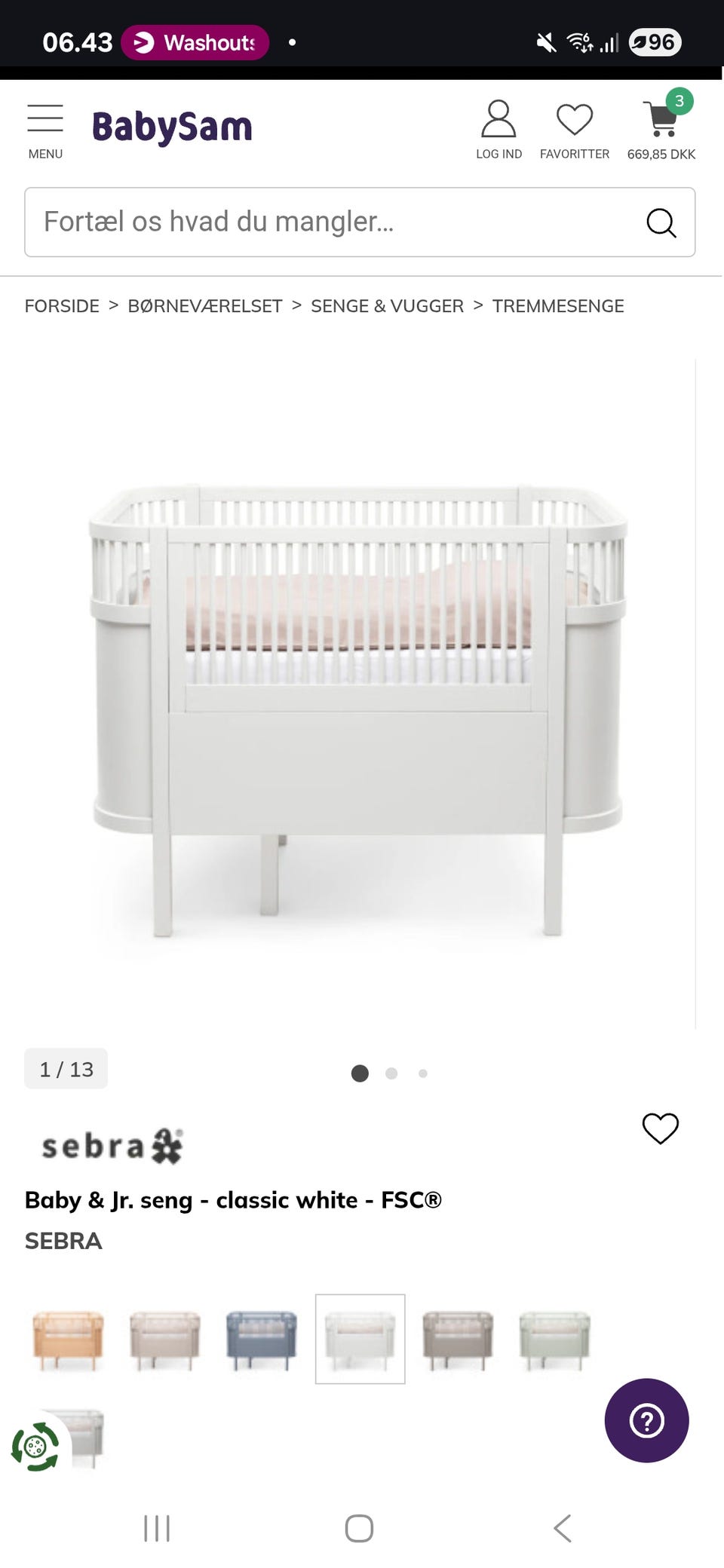Open SENGE & VUGGER breadcrumb

[388, 306]
